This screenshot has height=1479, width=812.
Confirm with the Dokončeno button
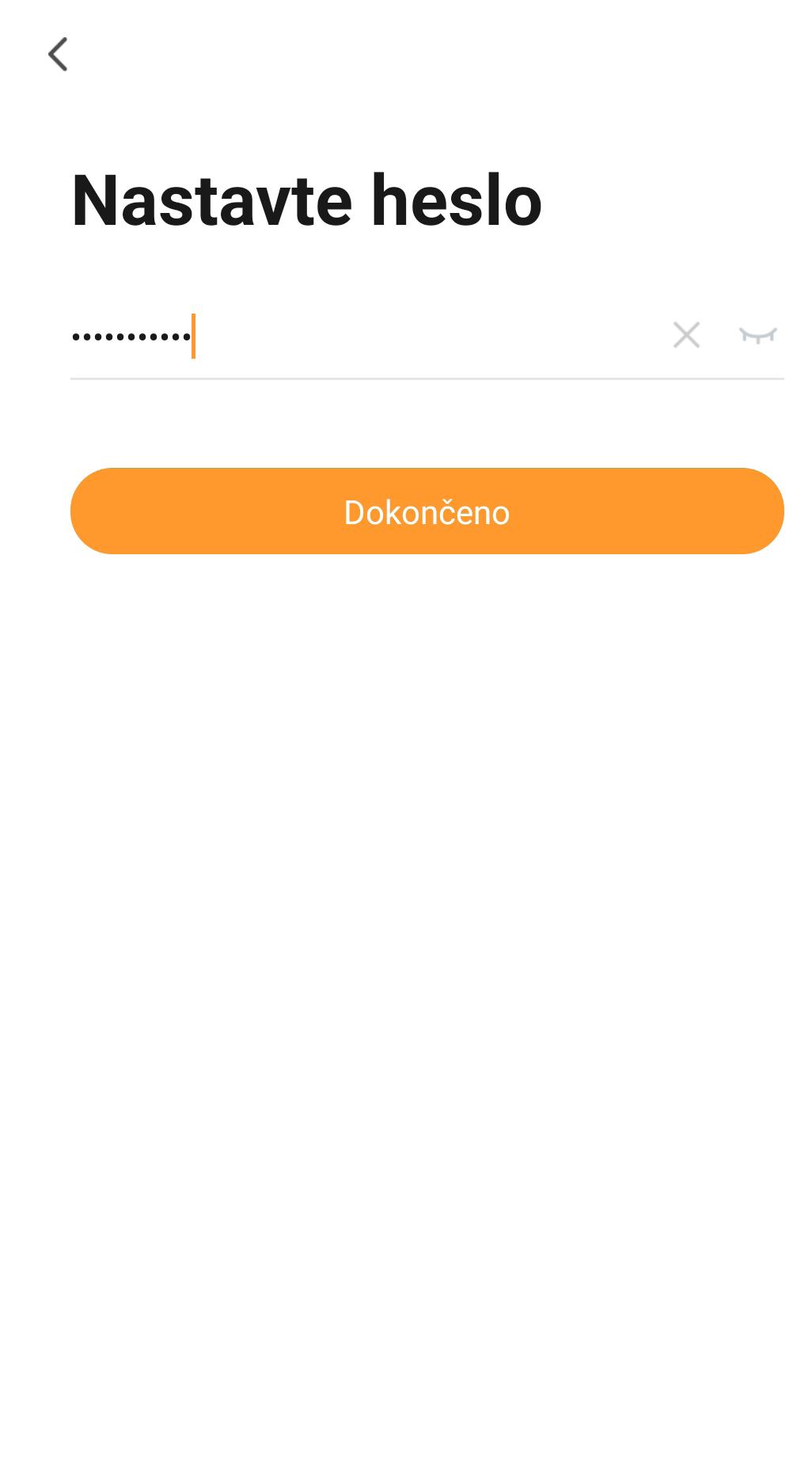click(427, 511)
